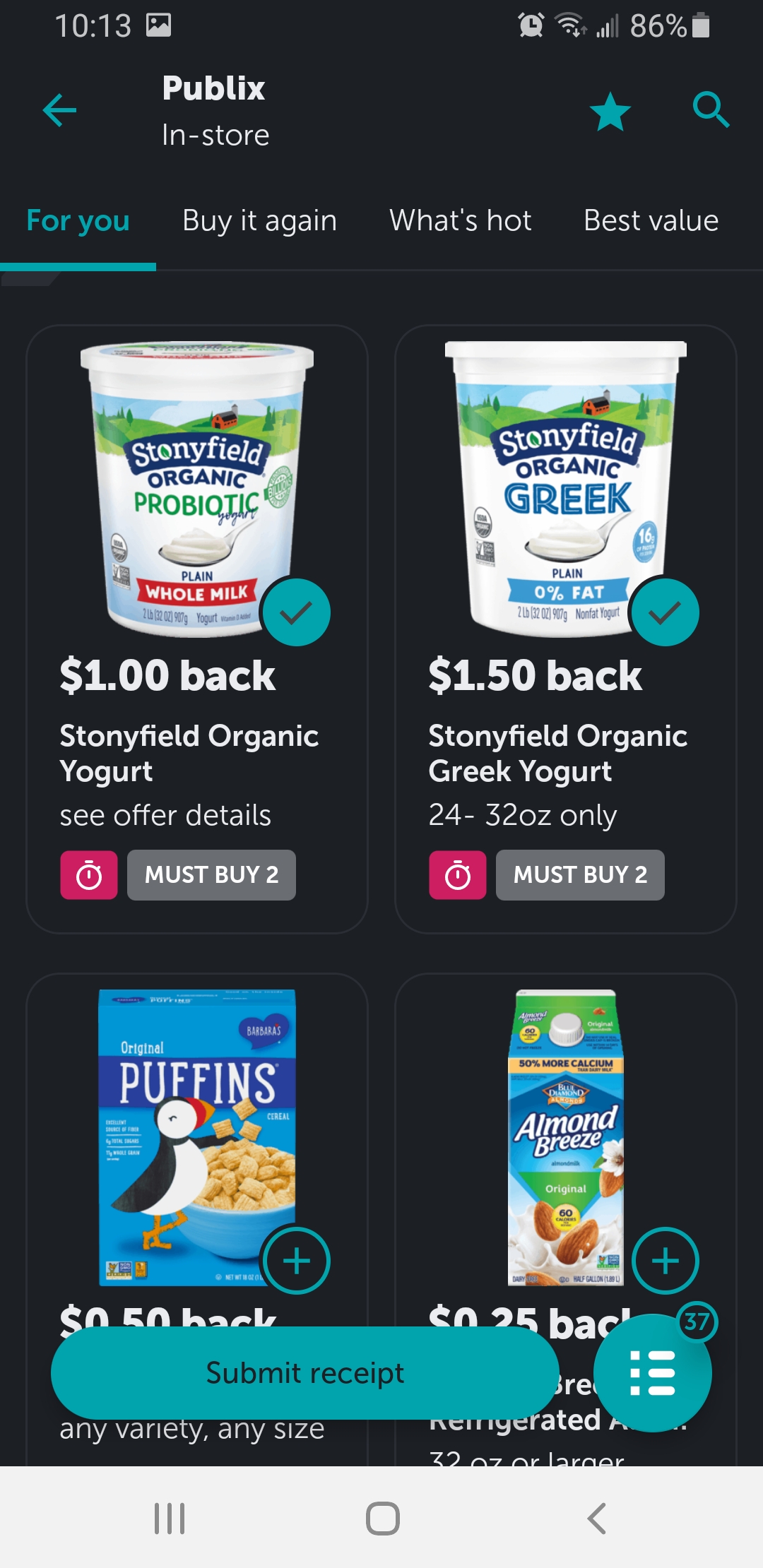Select the Best value tab
The image size is (763, 1568).
click(651, 221)
